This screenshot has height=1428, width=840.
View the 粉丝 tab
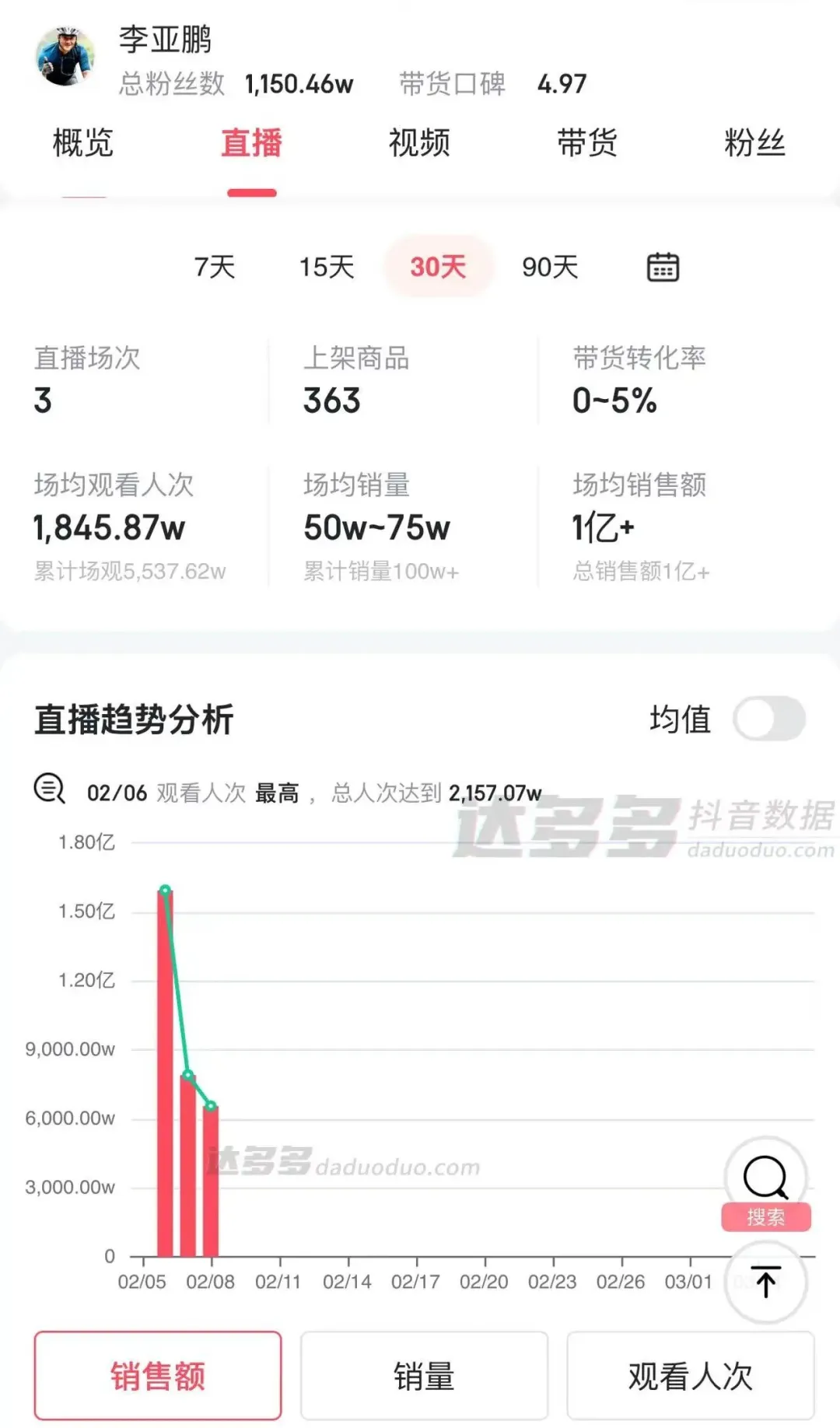coord(754,144)
